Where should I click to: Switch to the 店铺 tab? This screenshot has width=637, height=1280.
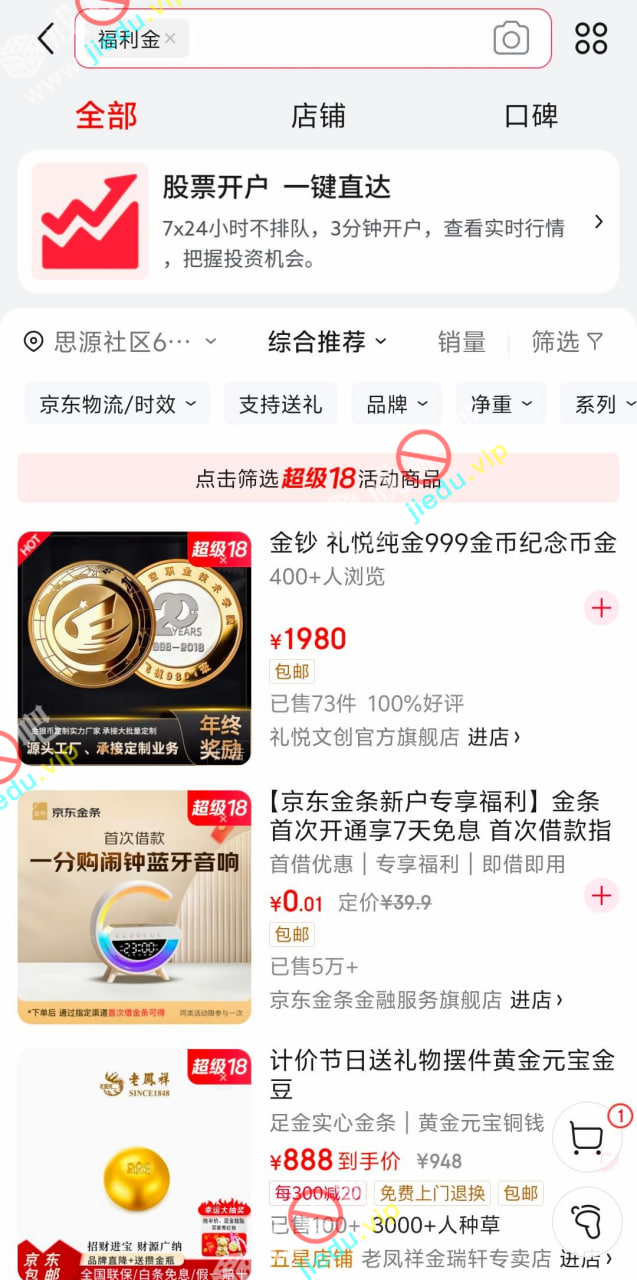(x=318, y=116)
